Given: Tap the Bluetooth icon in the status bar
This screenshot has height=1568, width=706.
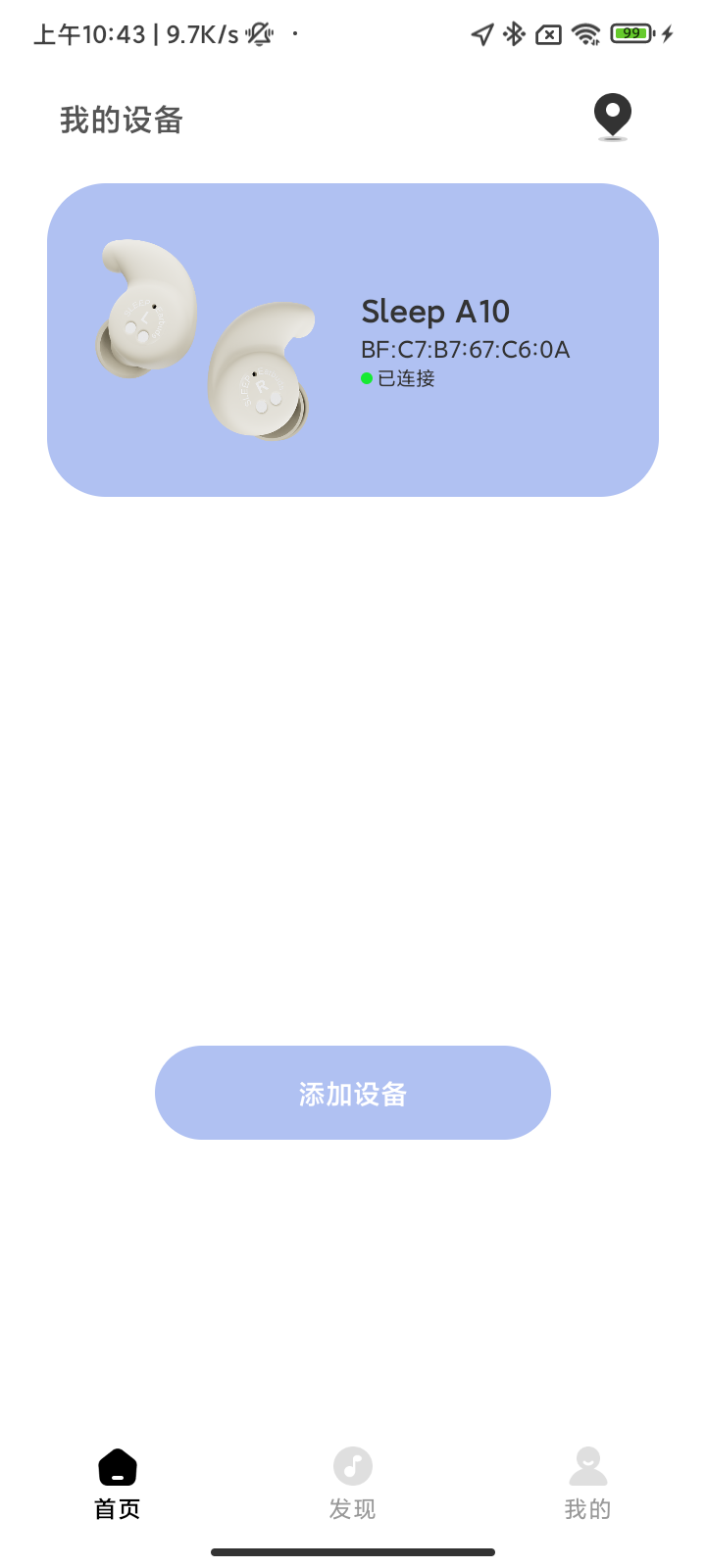Looking at the screenshot, I should 513,32.
